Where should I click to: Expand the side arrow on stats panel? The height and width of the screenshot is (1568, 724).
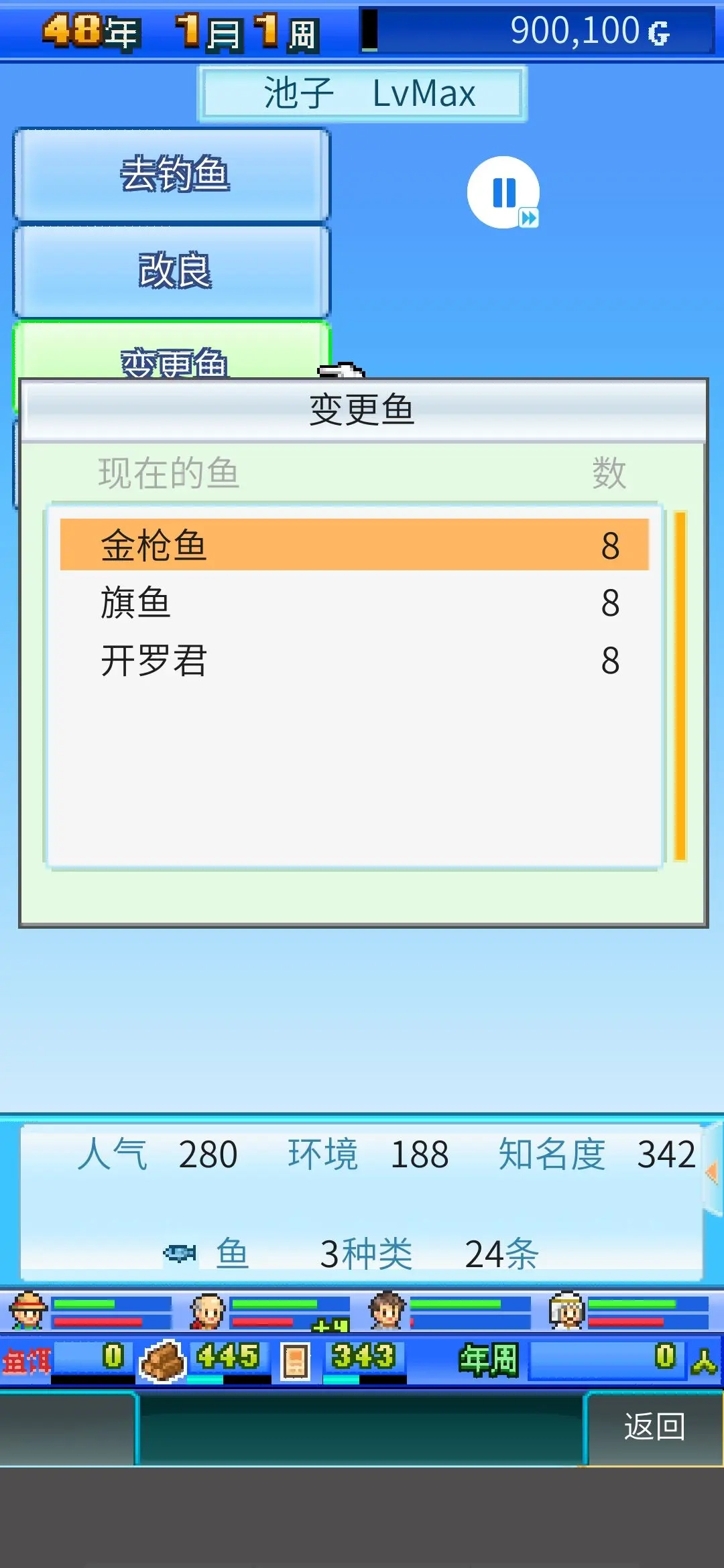[712, 1173]
